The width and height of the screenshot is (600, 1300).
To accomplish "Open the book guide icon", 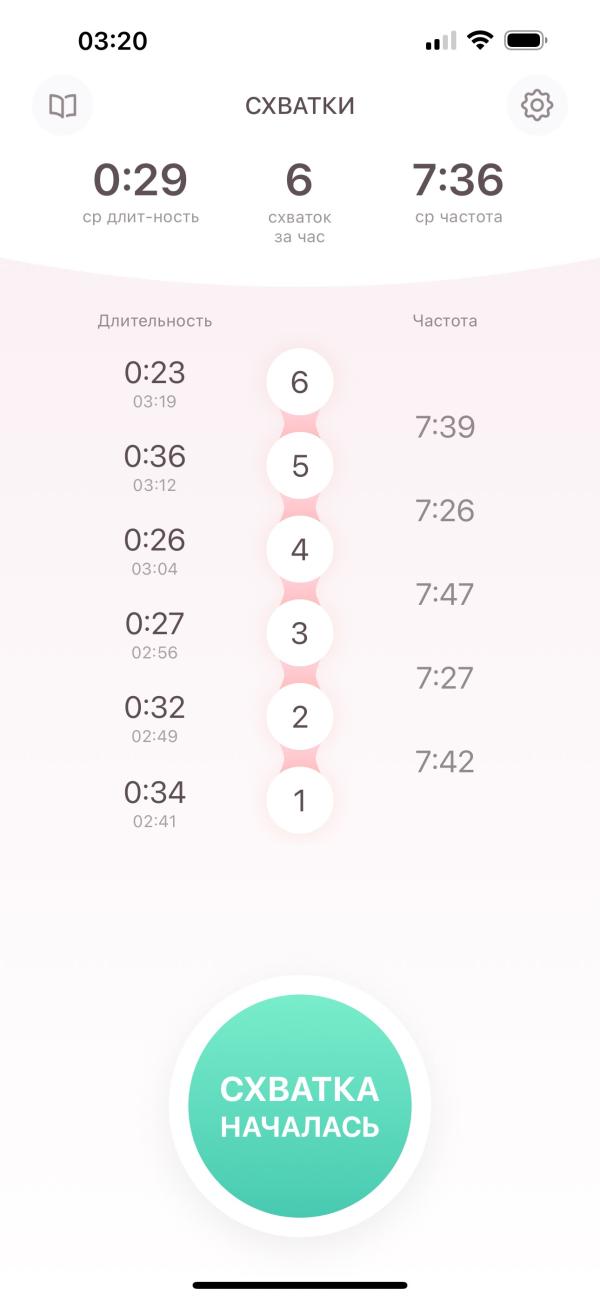I will point(63,105).
